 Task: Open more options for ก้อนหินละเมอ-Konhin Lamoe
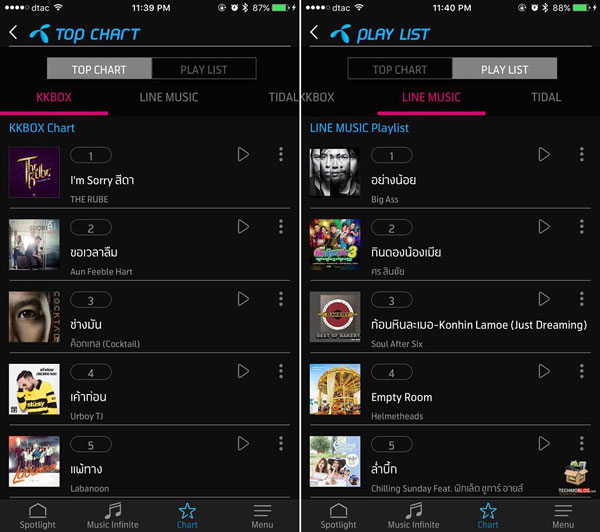[x=582, y=299]
